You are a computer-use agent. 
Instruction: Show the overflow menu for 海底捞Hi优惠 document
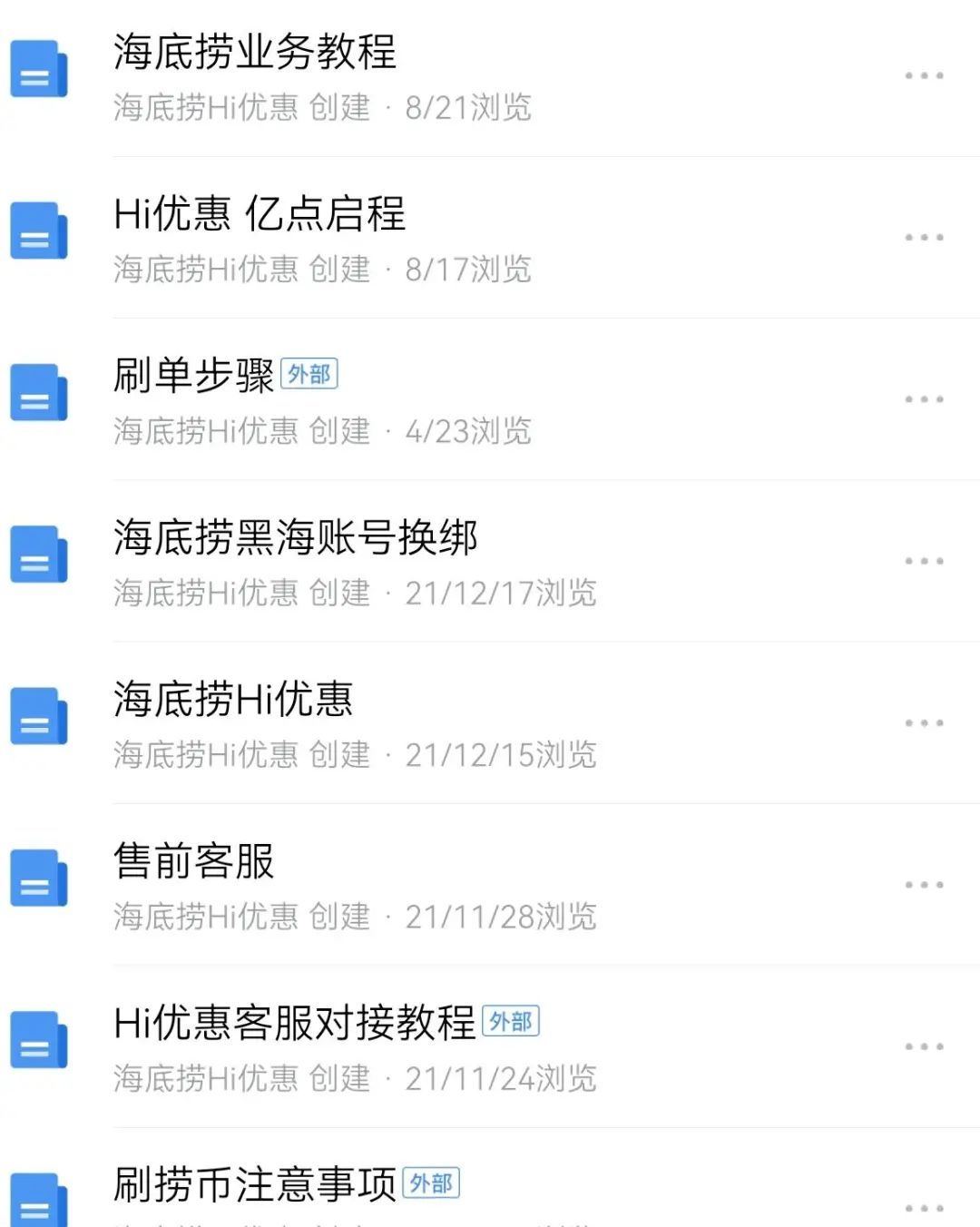tap(924, 722)
